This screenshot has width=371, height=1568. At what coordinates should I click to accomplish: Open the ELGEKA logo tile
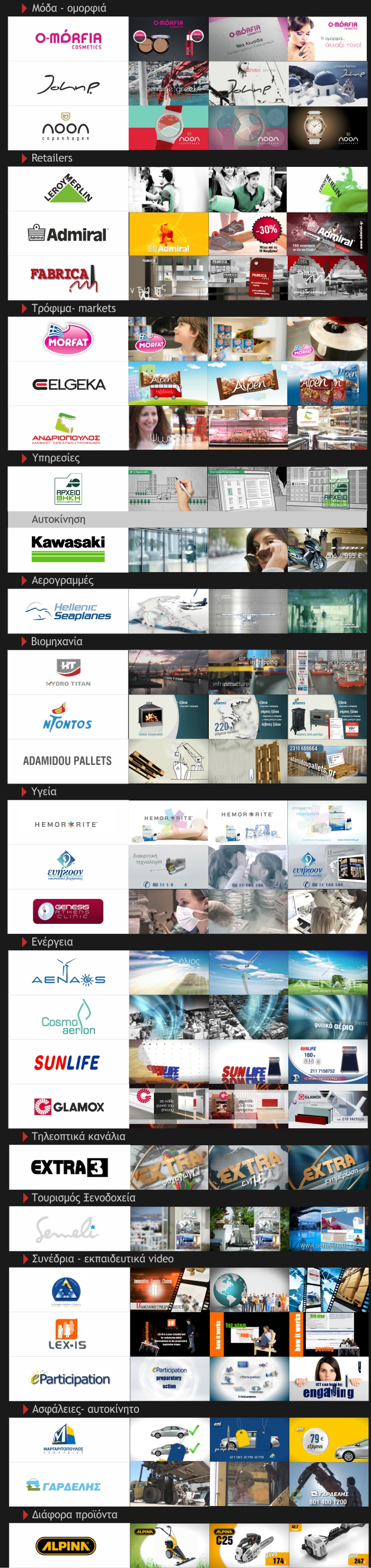coord(68,384)
